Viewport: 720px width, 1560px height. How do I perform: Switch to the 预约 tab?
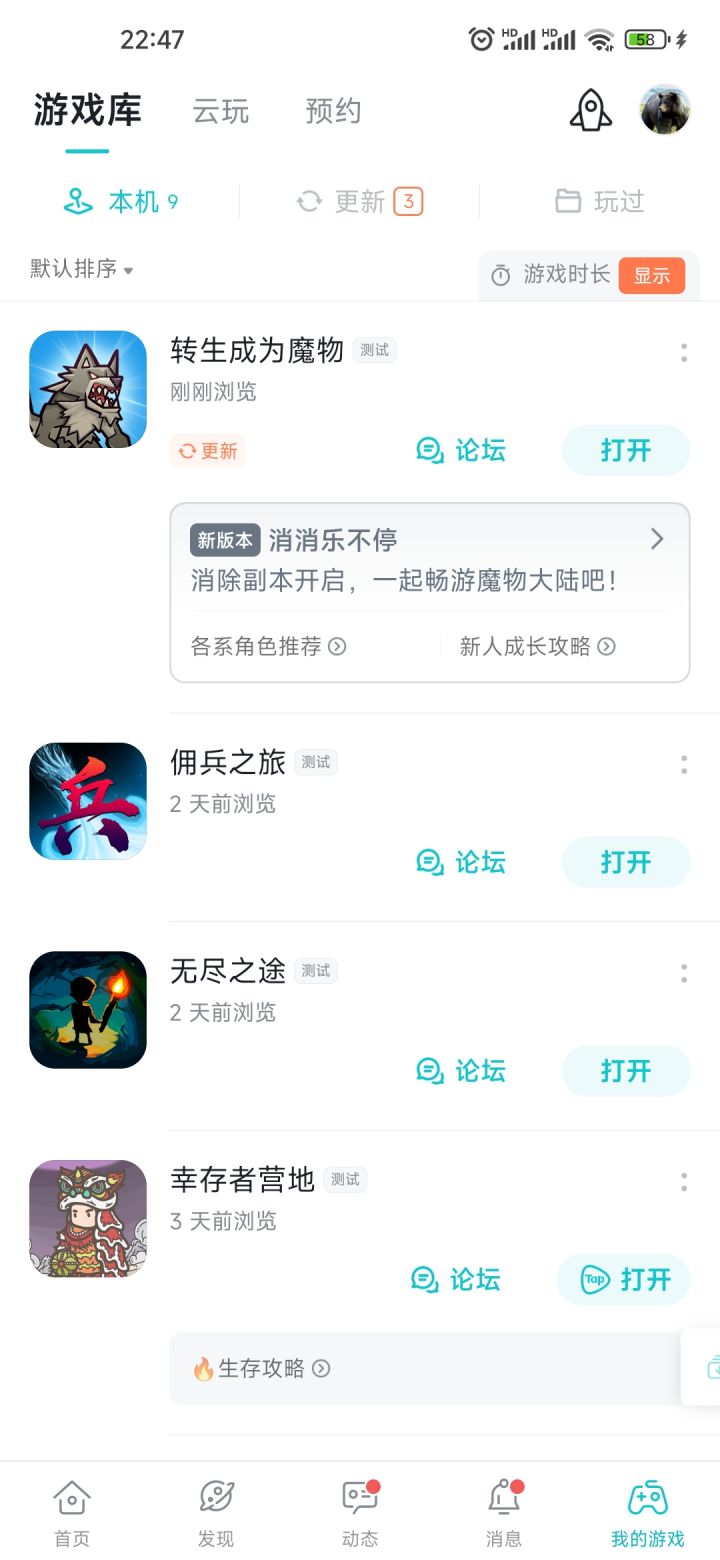[x=333, y=111]
